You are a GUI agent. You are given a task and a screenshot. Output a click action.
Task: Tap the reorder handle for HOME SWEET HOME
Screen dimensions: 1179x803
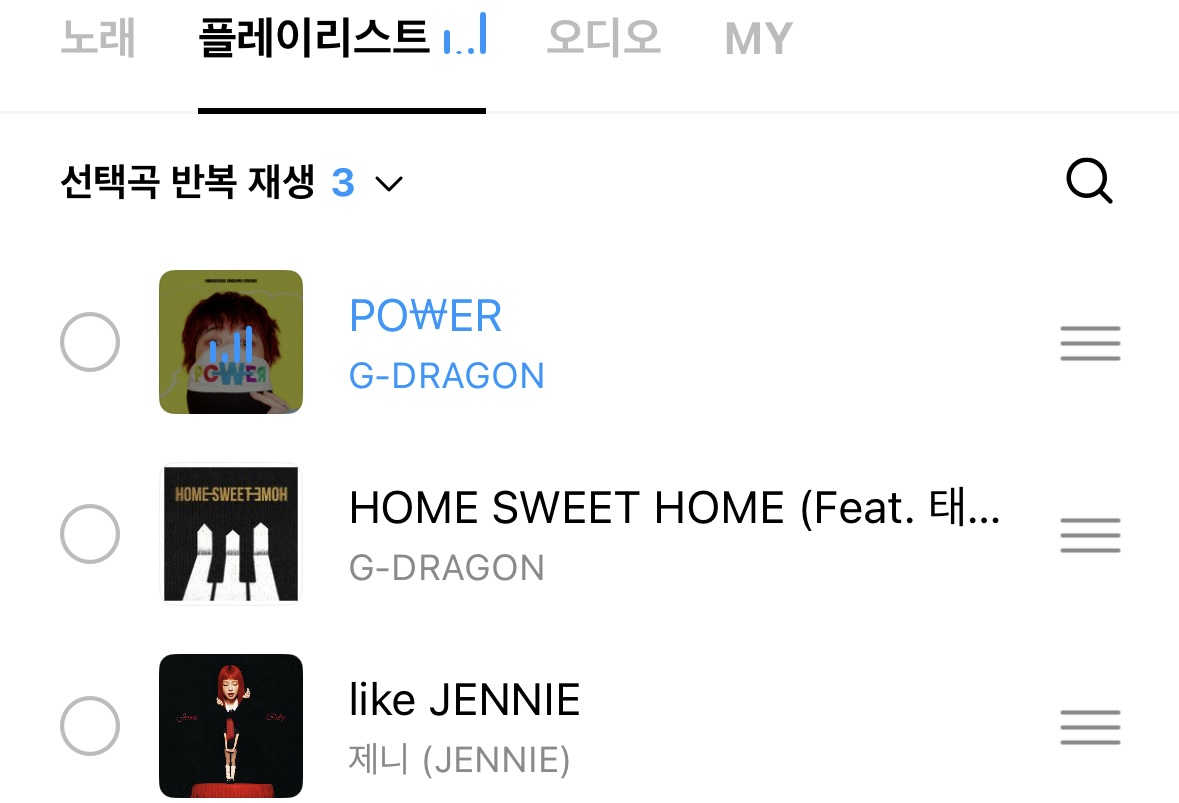point(1089,535)
